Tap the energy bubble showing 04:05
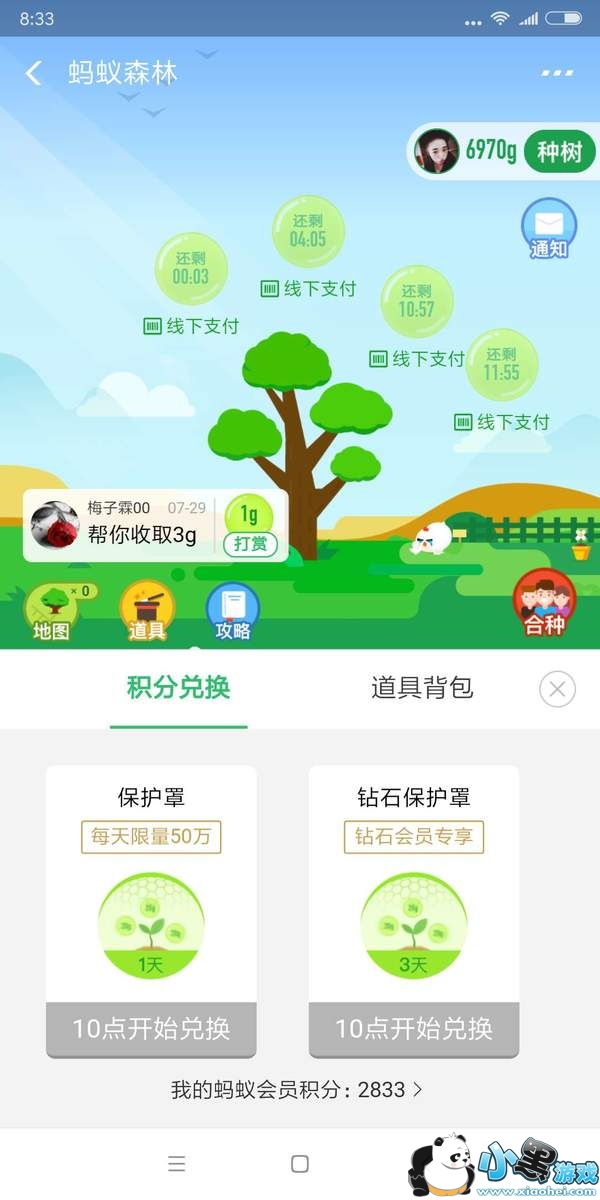 [x=308, y=231]
